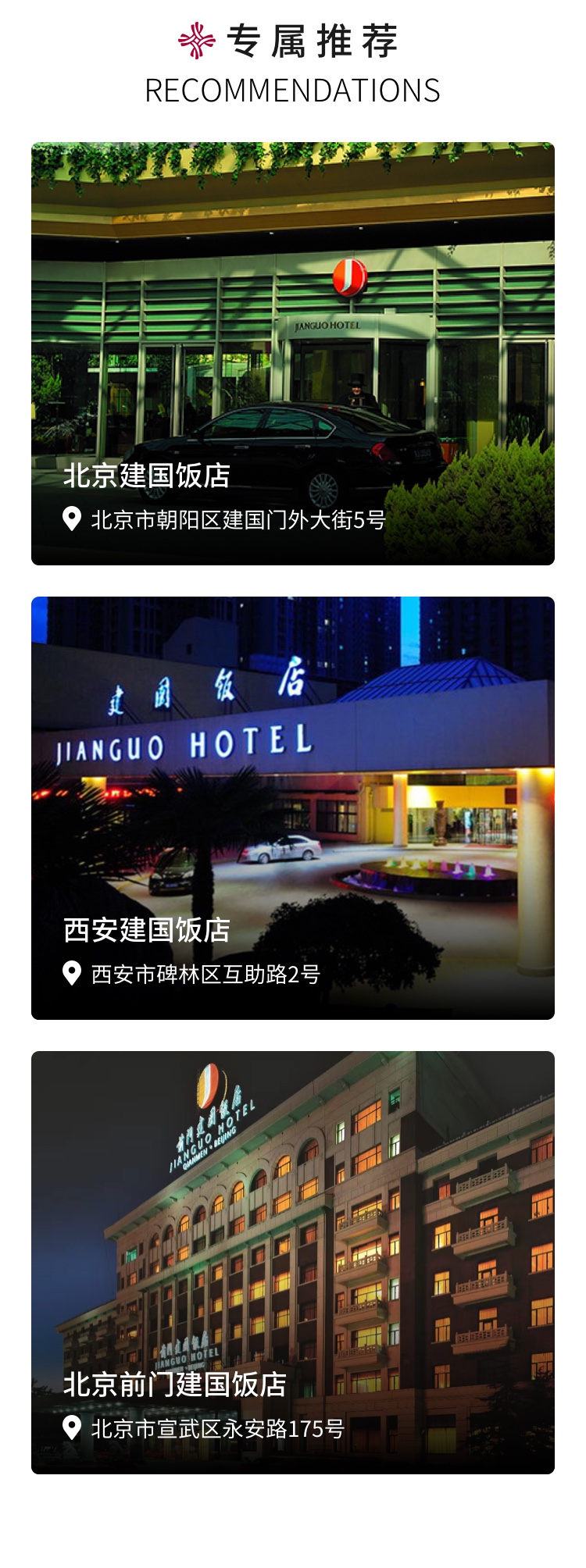This screenshot has height=1568, width=586.
Task: View the 西安建国饭店 hotel card
Action: pos(293,808)
